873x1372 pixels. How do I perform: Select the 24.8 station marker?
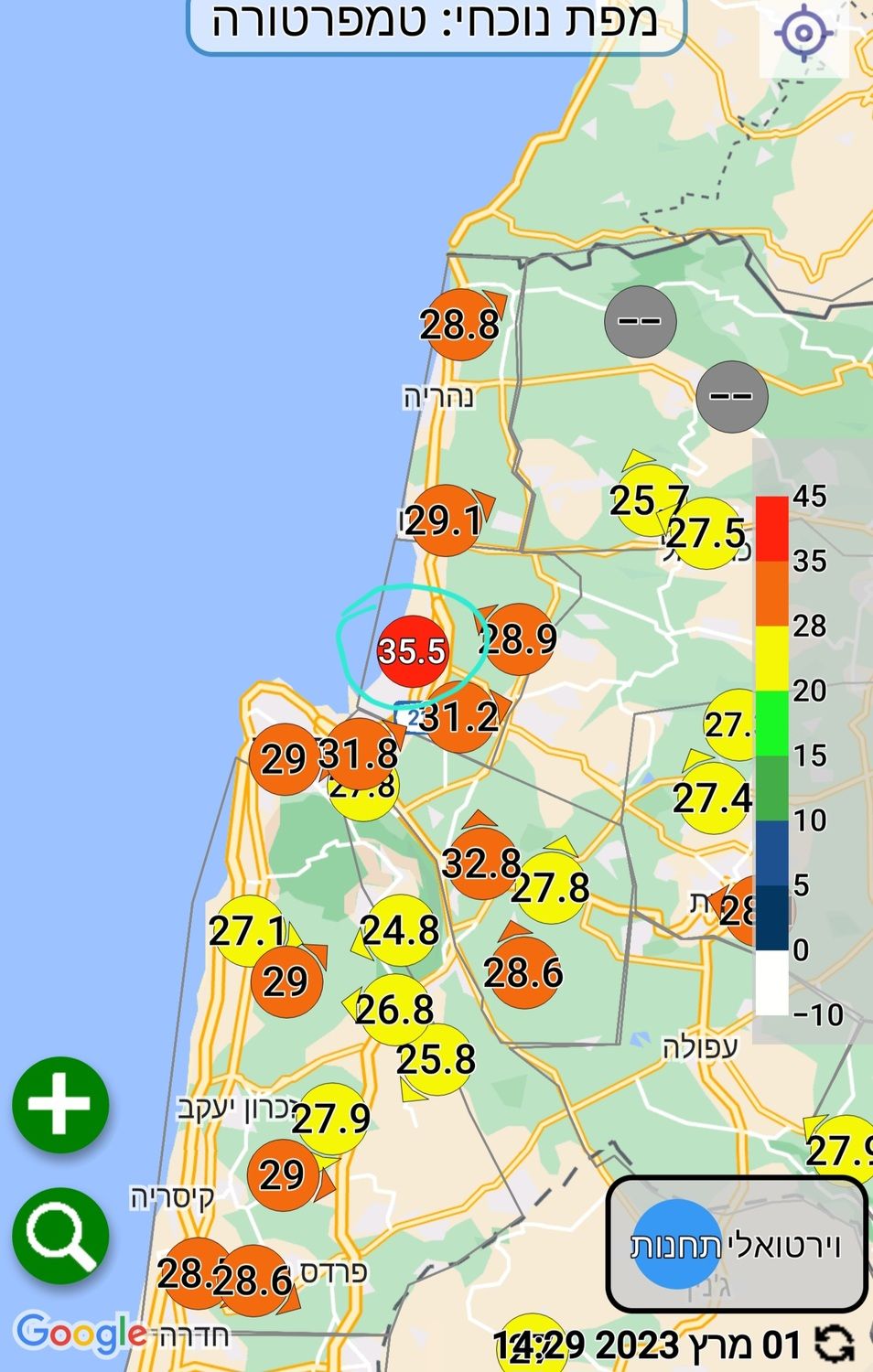(x=401, y=931)
